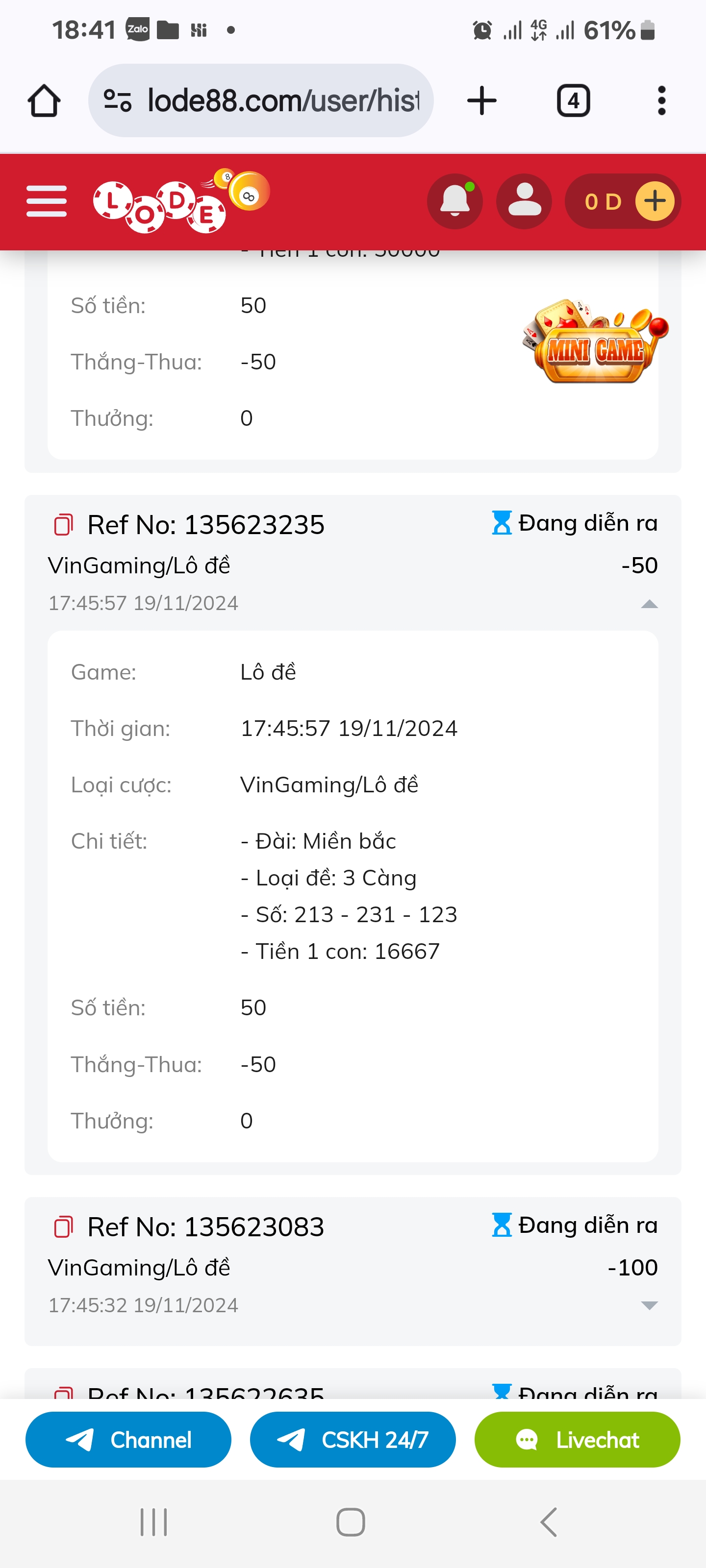Copy Ref No 135623235
The width and height of the screenshot is (706, 1568).
(x=63, y=525)
